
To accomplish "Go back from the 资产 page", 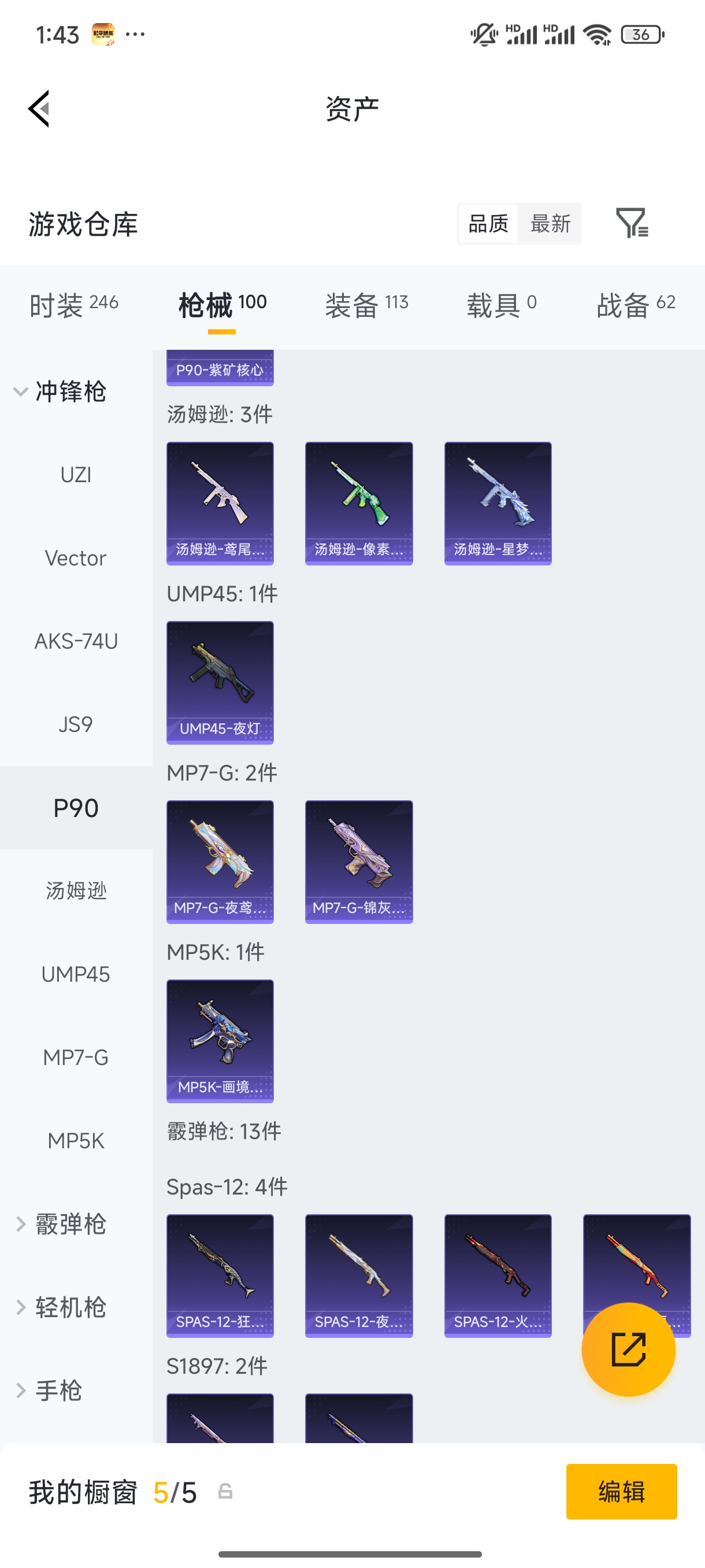I will (39, 109).
